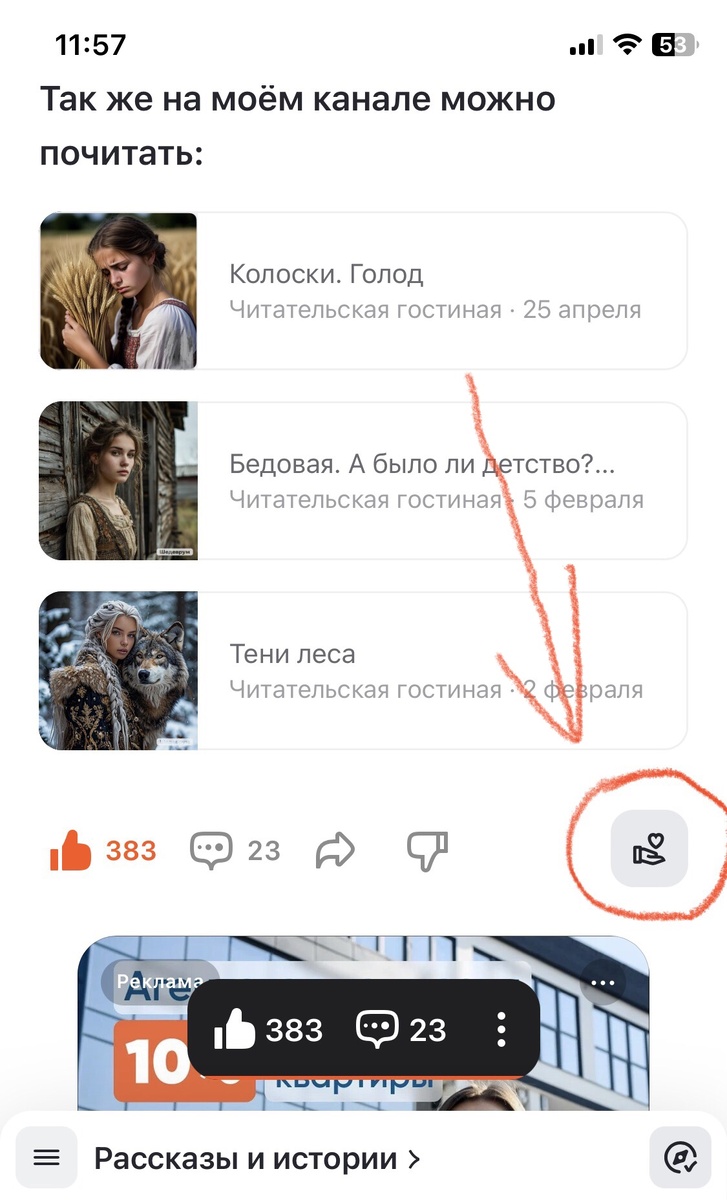
Task: Like the post from the floating dark bar
Action: pyautogui.click(x=236, y=1030)
